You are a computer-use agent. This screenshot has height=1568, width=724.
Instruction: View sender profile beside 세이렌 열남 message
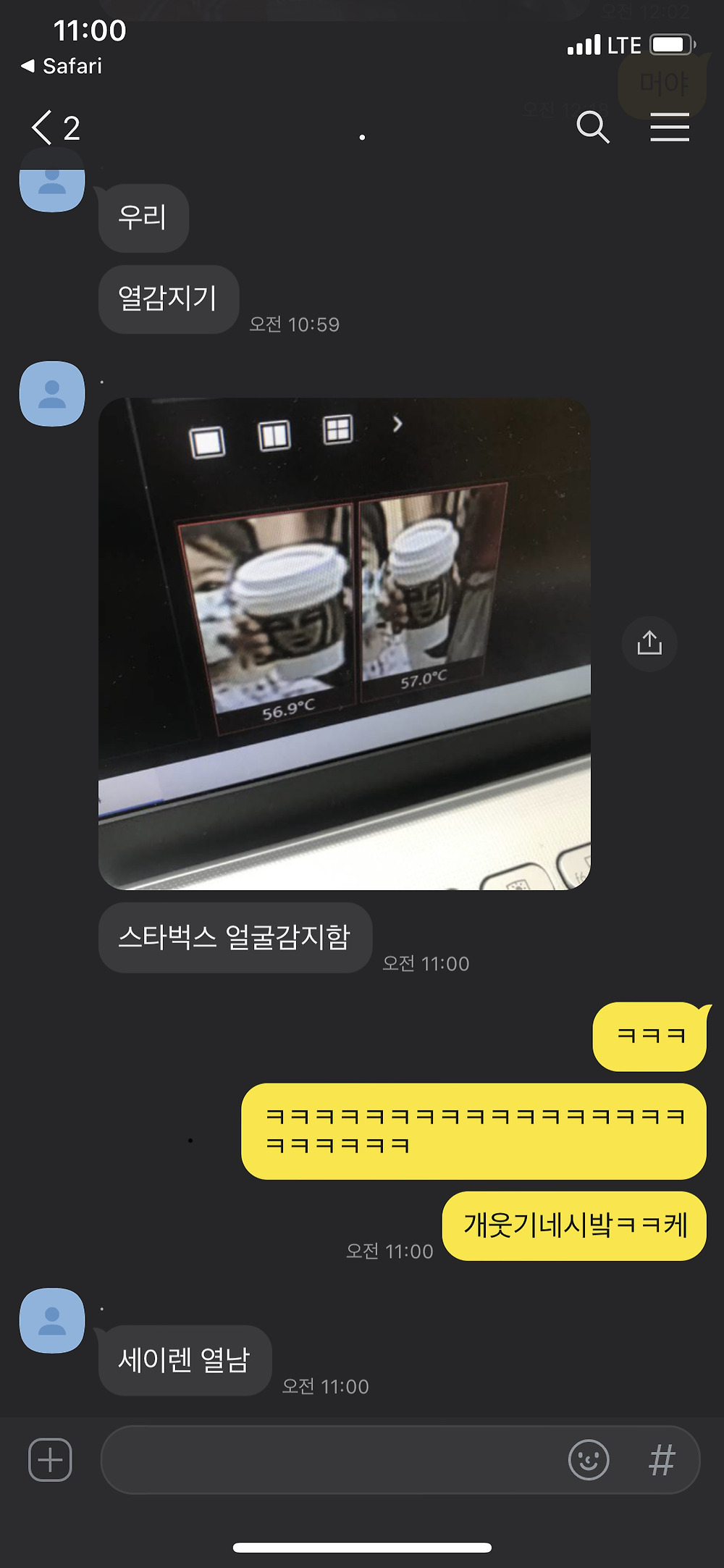(52, 1320)
